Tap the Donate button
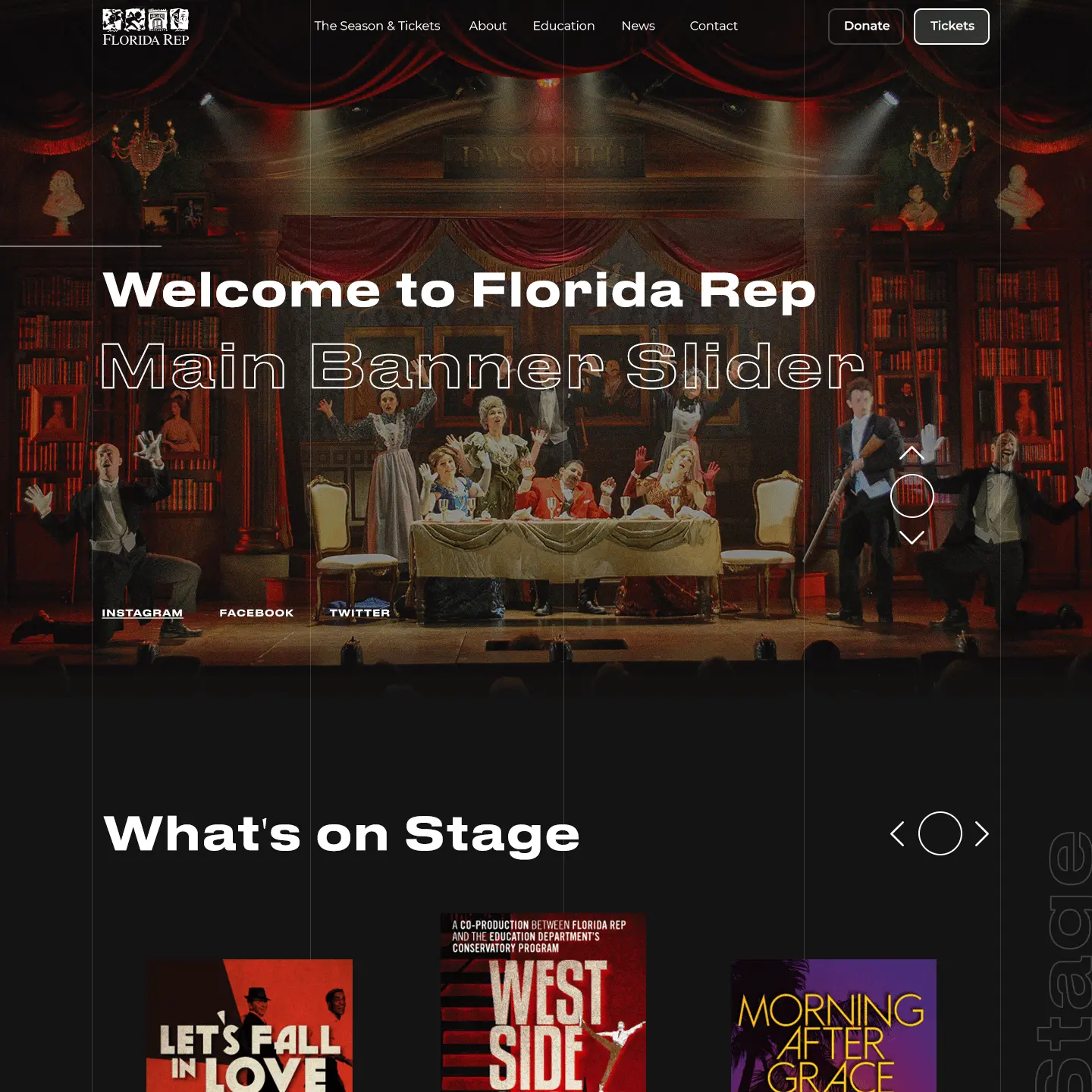This screenshot has width=1092, height=1092. [866, 27]
